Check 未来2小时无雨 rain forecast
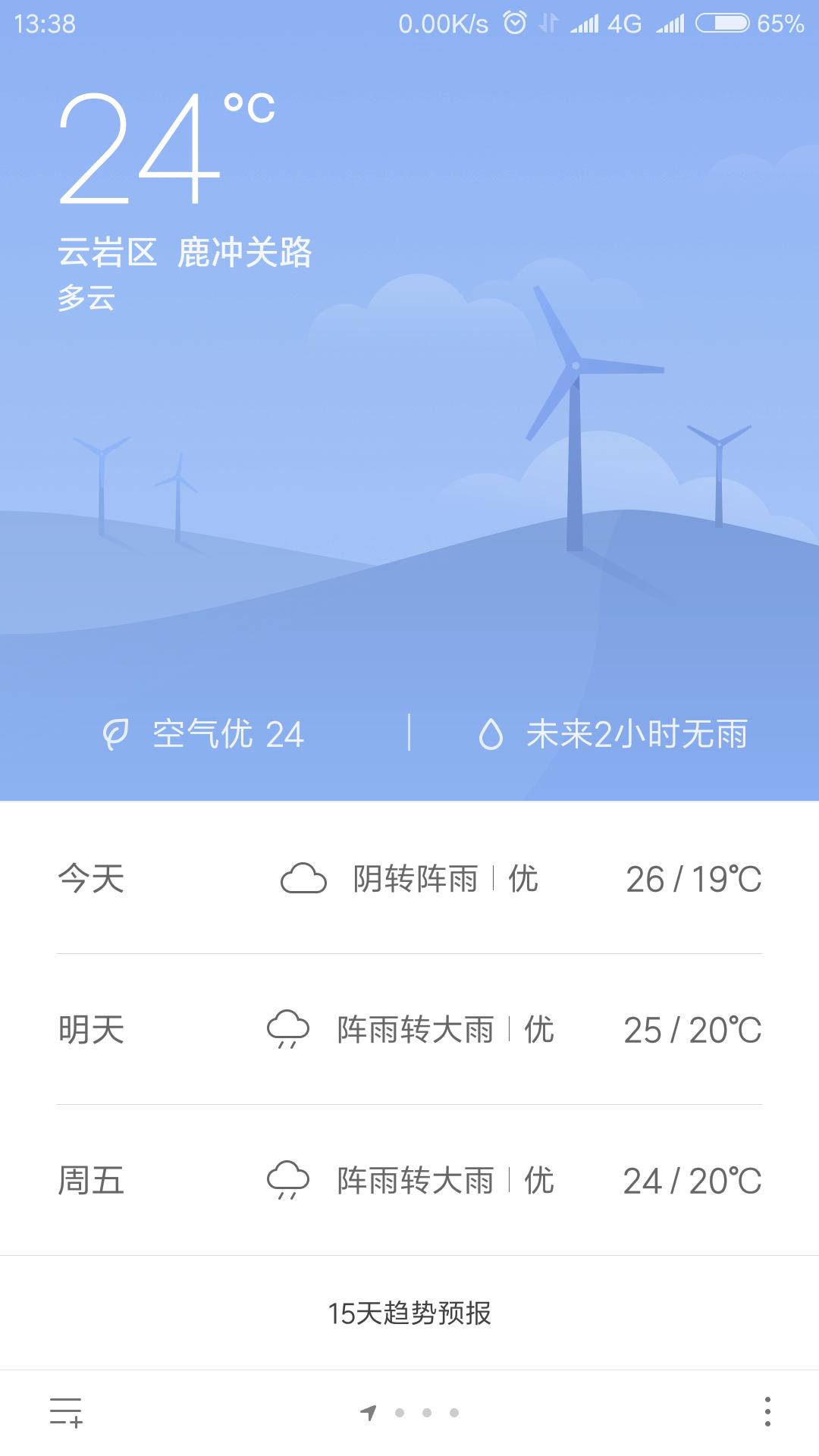 (613, 734)
